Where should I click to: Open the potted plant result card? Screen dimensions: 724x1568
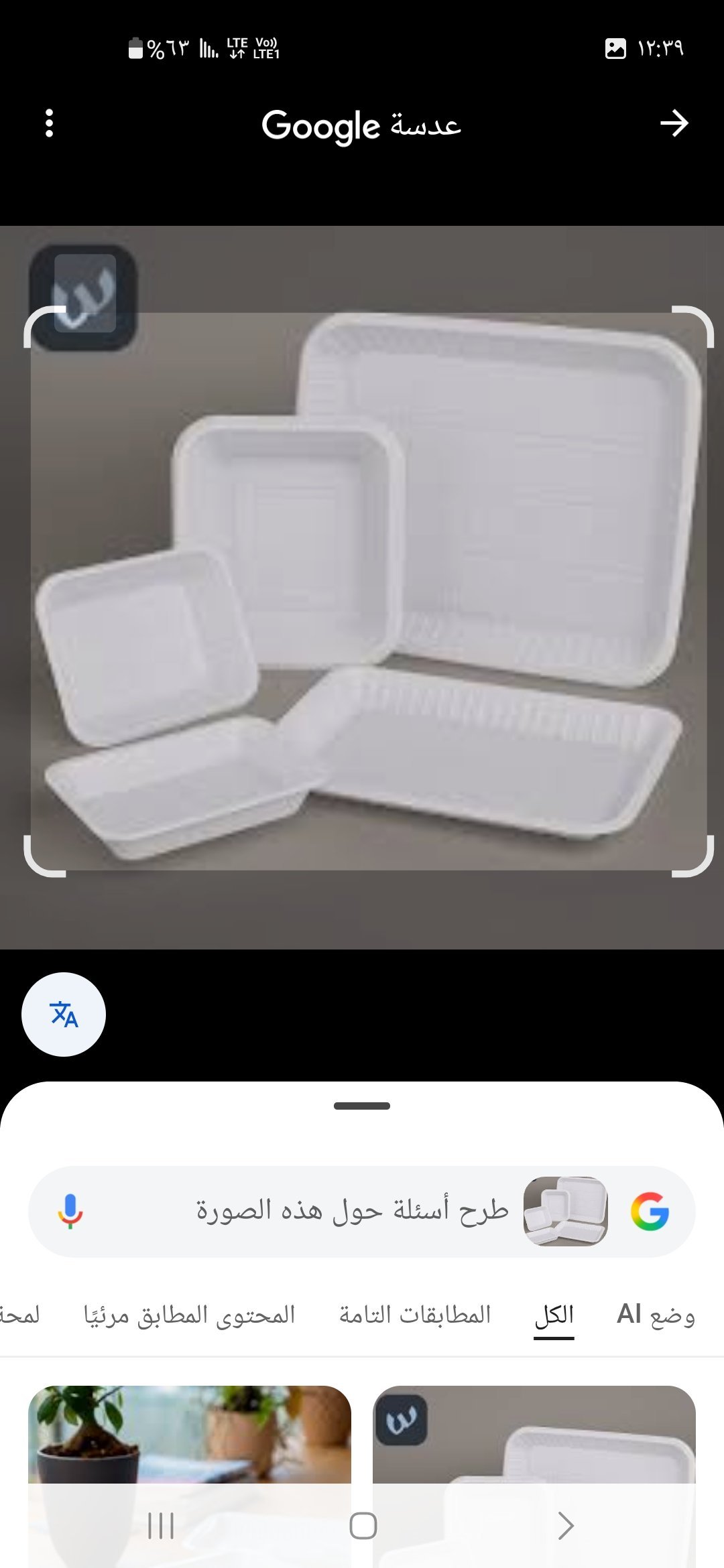pos(190,1434)
